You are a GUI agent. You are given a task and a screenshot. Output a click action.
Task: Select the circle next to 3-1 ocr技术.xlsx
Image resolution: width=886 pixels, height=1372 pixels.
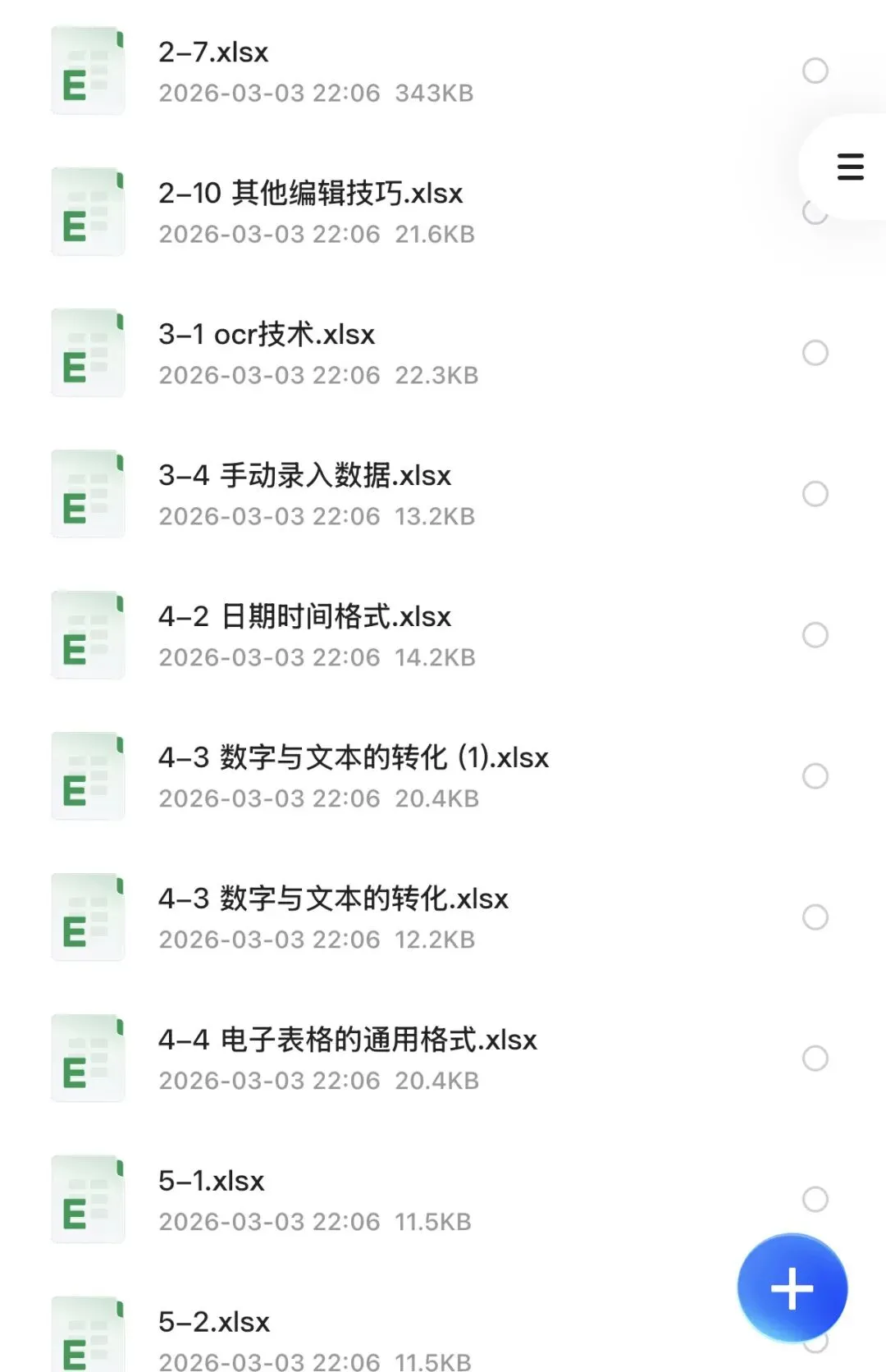tap(815, 353)
